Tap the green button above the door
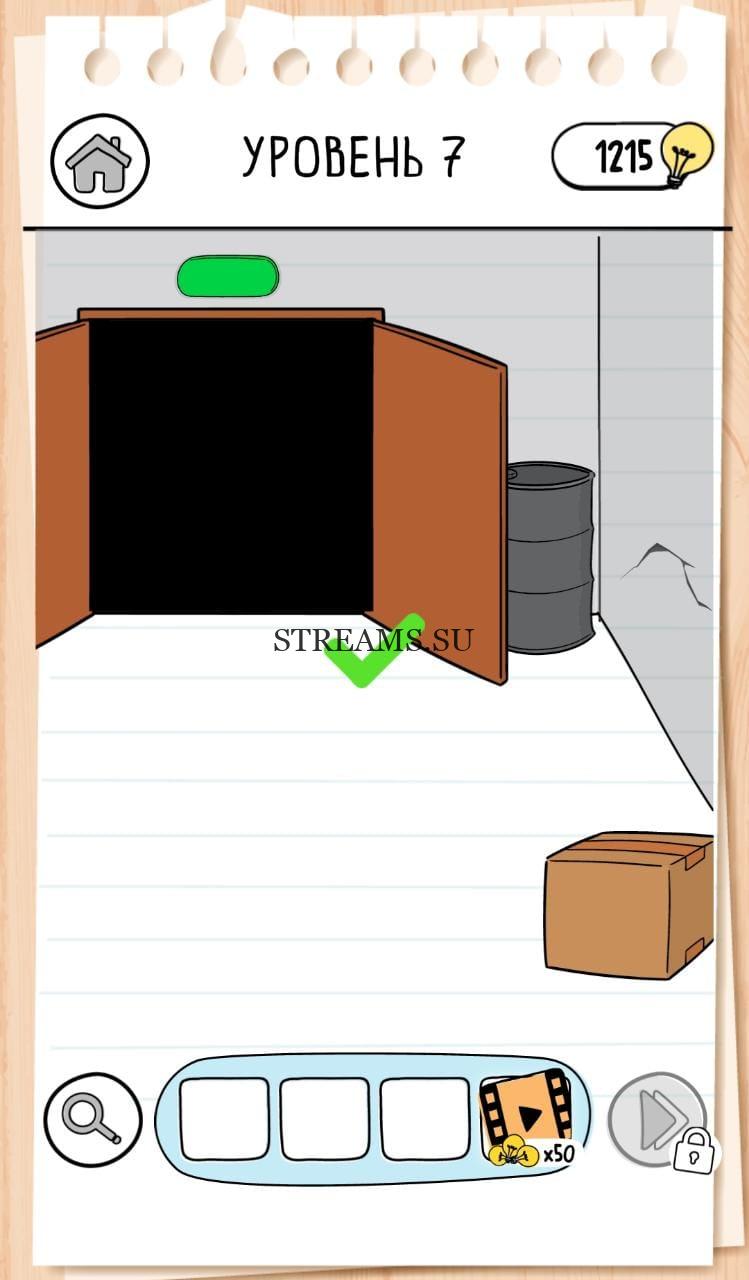The image size is (749, 1280). (x=227, y=277)
